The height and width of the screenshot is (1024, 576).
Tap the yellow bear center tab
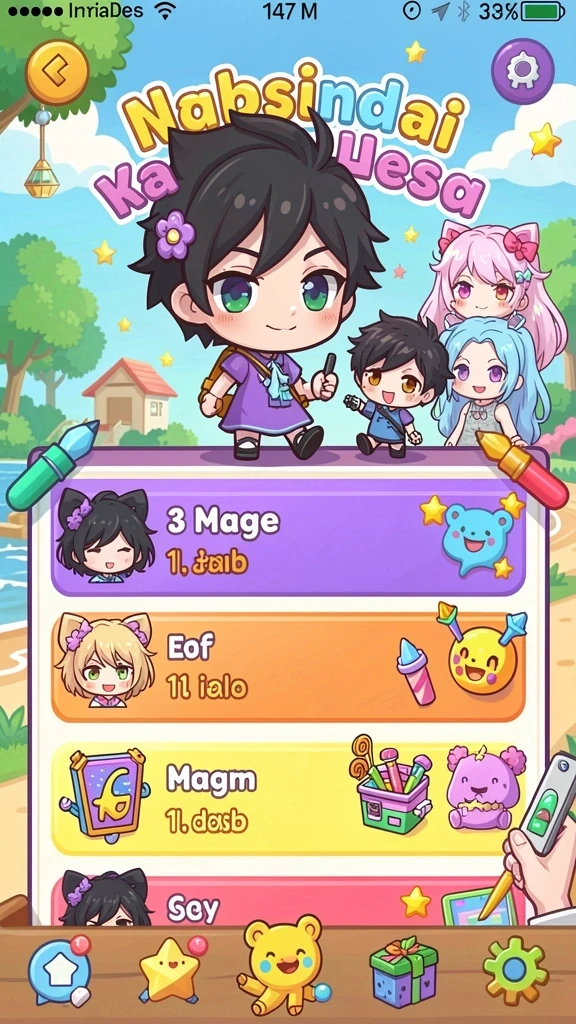(x=284, y=964)
